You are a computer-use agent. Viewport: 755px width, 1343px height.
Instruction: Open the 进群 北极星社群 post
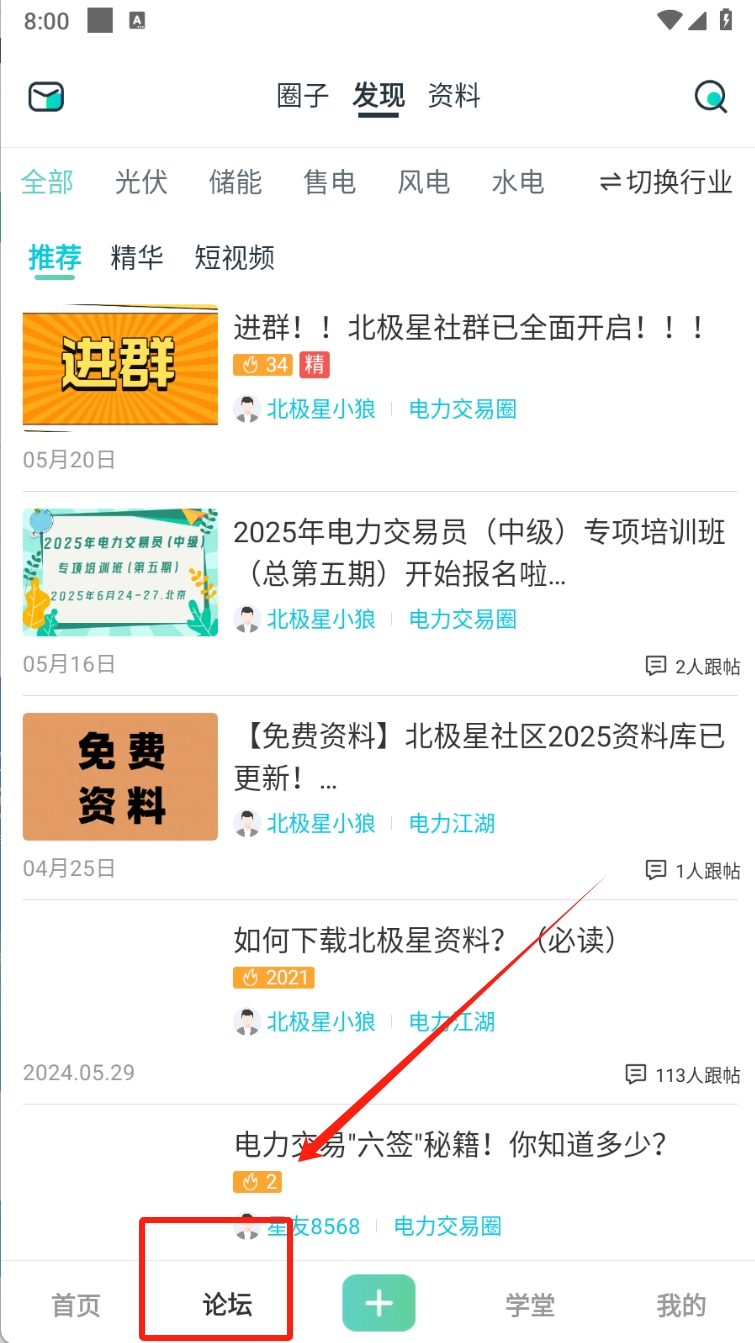(x=470, y=328)
